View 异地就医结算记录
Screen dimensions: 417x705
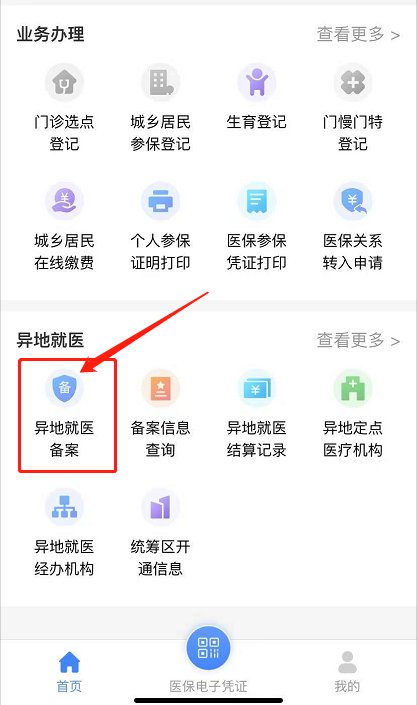click(256, 414)
